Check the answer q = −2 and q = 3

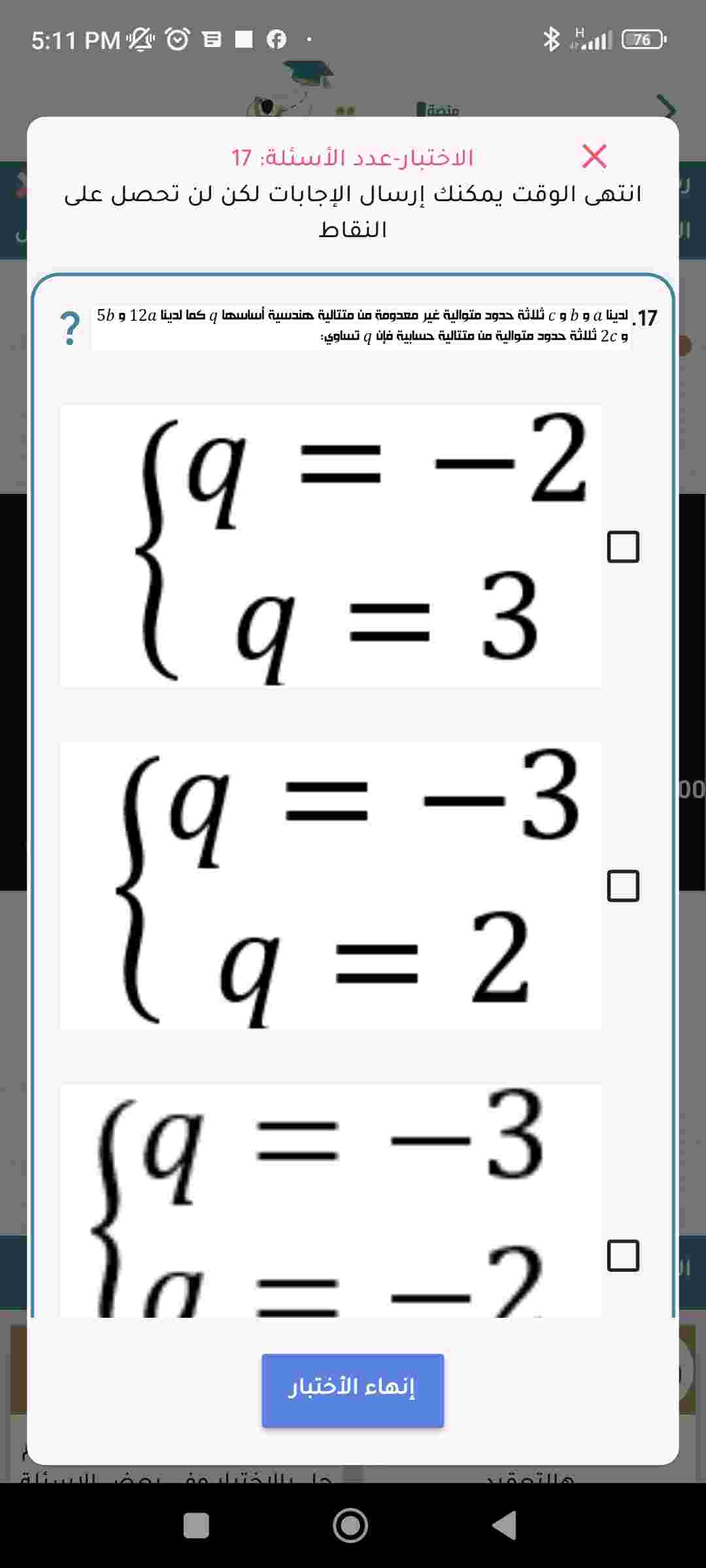[623, 547]
